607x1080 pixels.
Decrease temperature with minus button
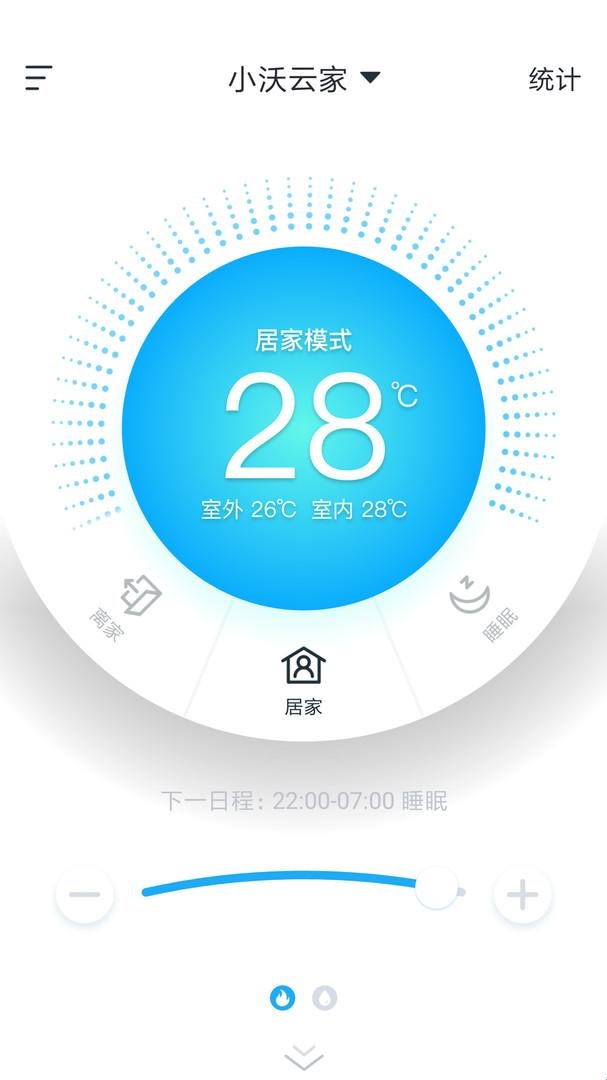85,894
